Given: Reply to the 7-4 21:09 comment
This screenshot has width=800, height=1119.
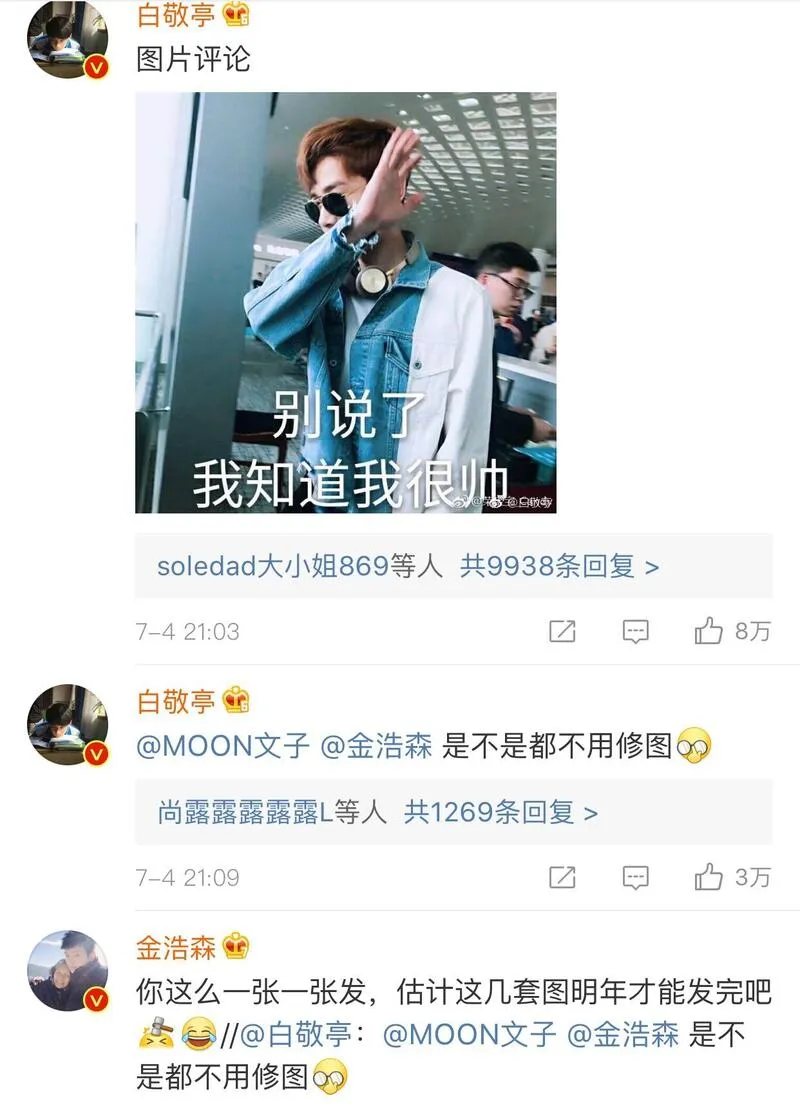Looking at the screenshot, I should tap(636, 878).
